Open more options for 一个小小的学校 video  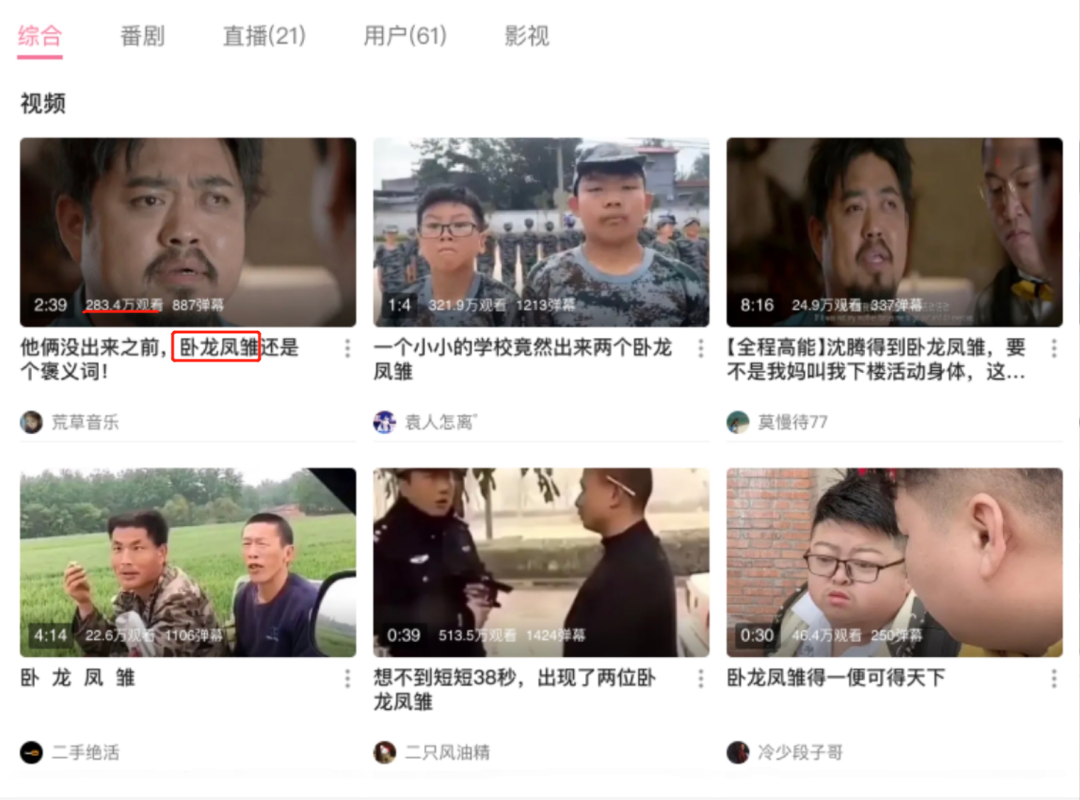coord(701,348)
